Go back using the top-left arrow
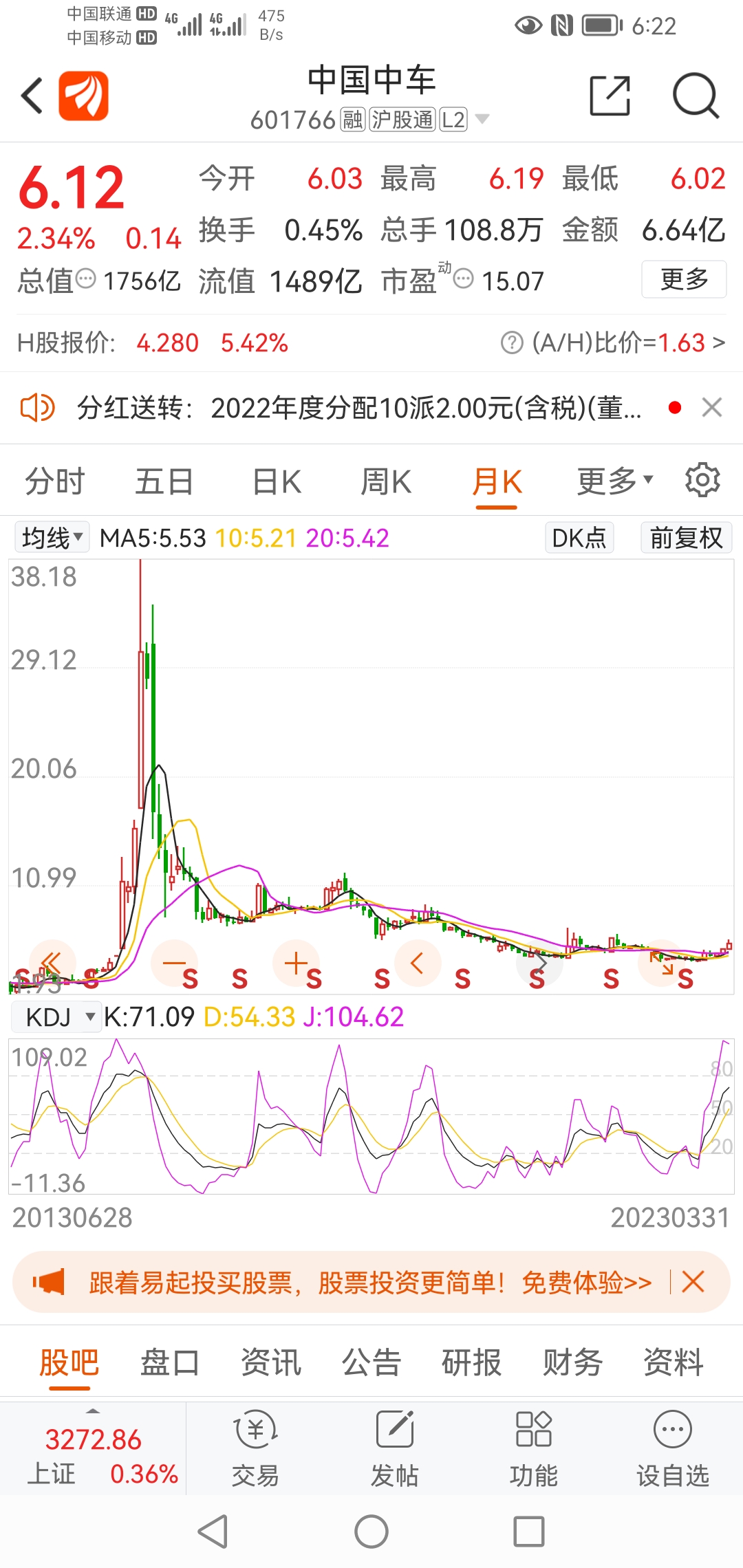Screen dimensions: 743x1568 click(32, 96)
